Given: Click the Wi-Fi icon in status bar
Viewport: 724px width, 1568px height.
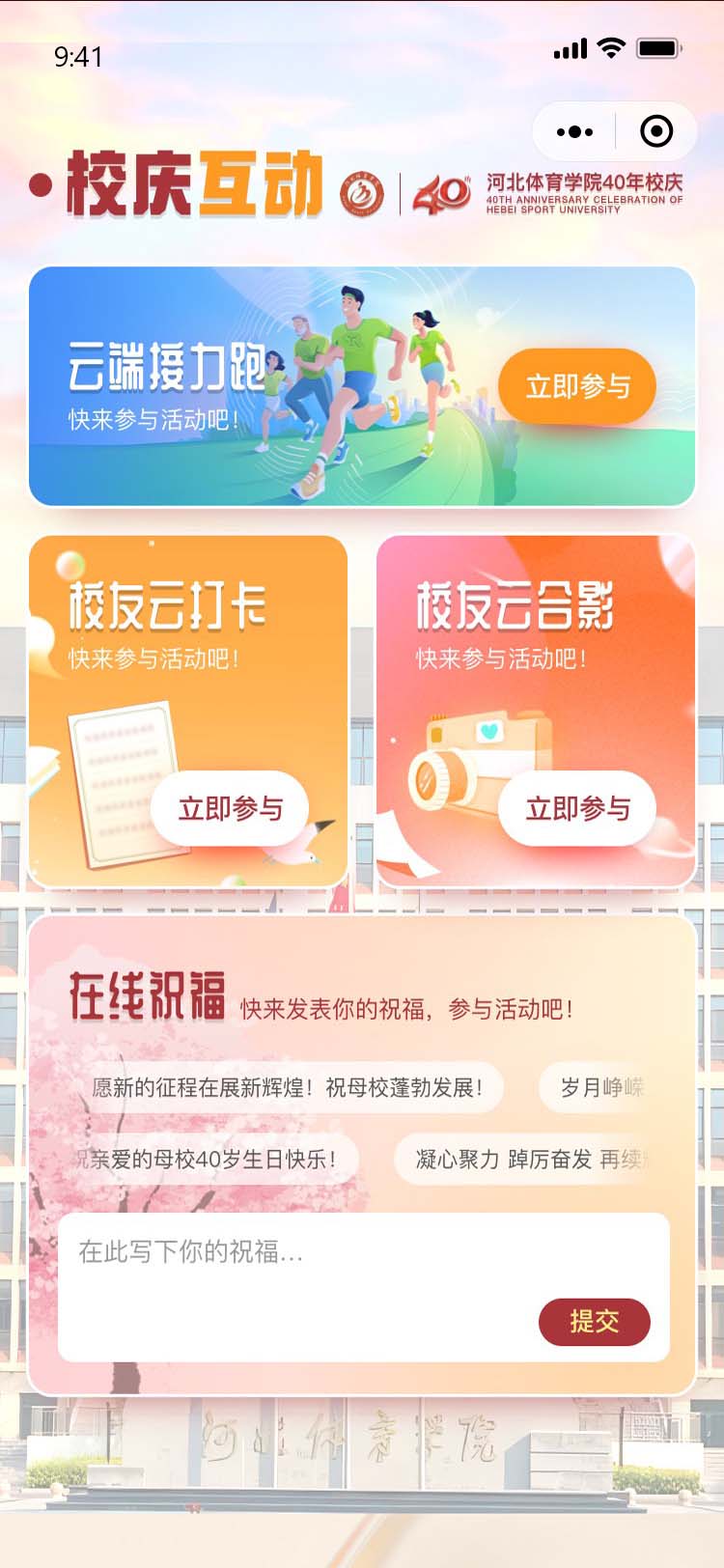Looking at the screenshot, I should (x=612, y=46).
